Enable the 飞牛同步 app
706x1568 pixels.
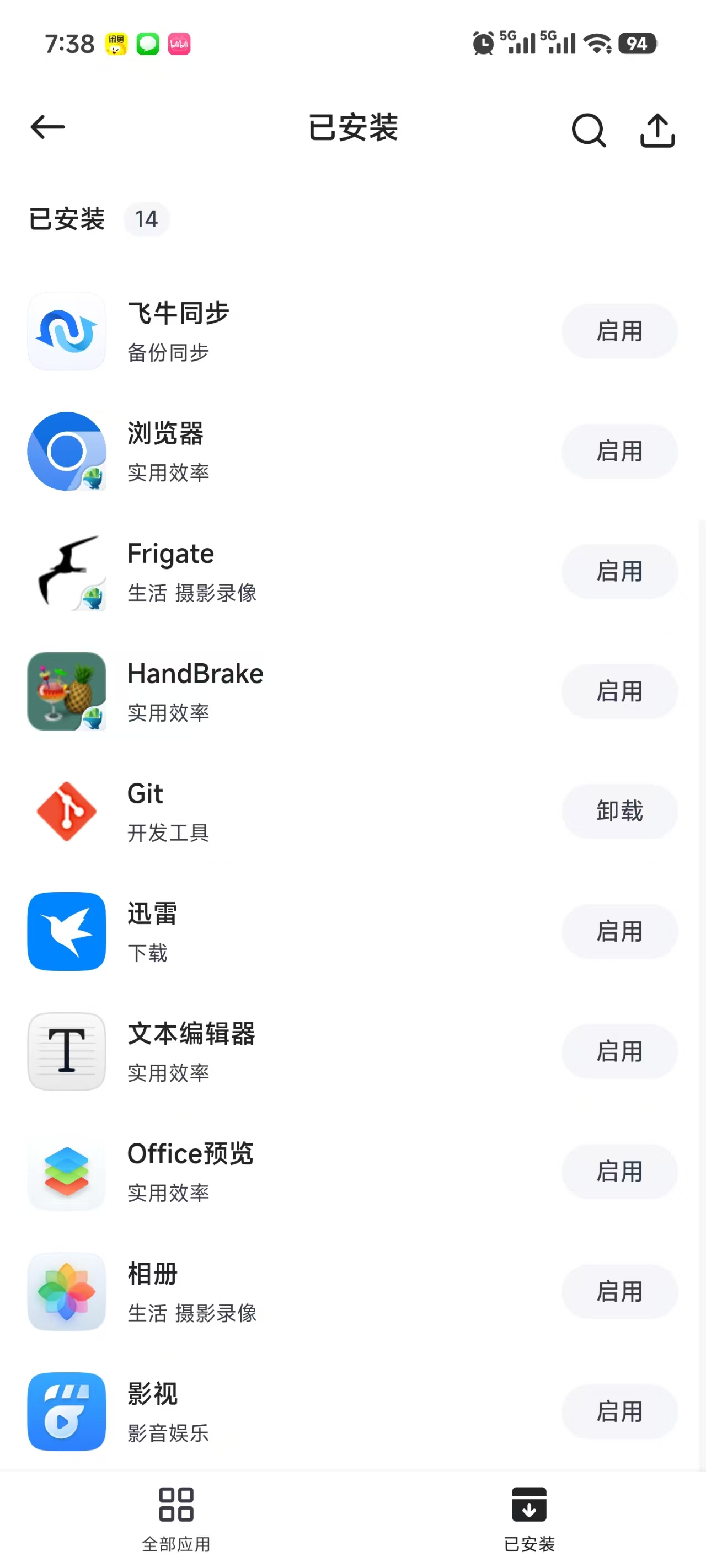point(619,331)
